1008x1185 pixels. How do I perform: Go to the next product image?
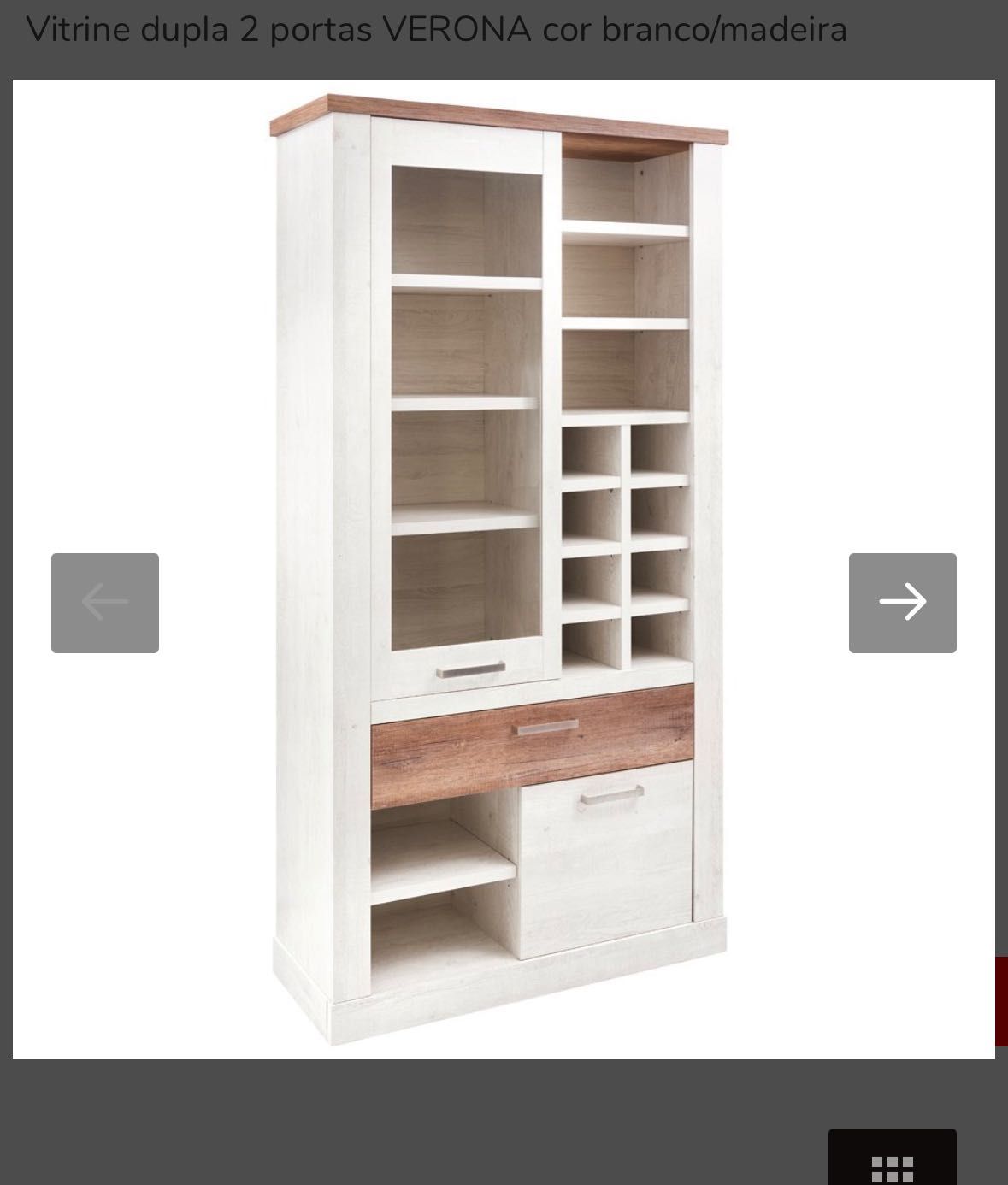click(x=902, y=603)
